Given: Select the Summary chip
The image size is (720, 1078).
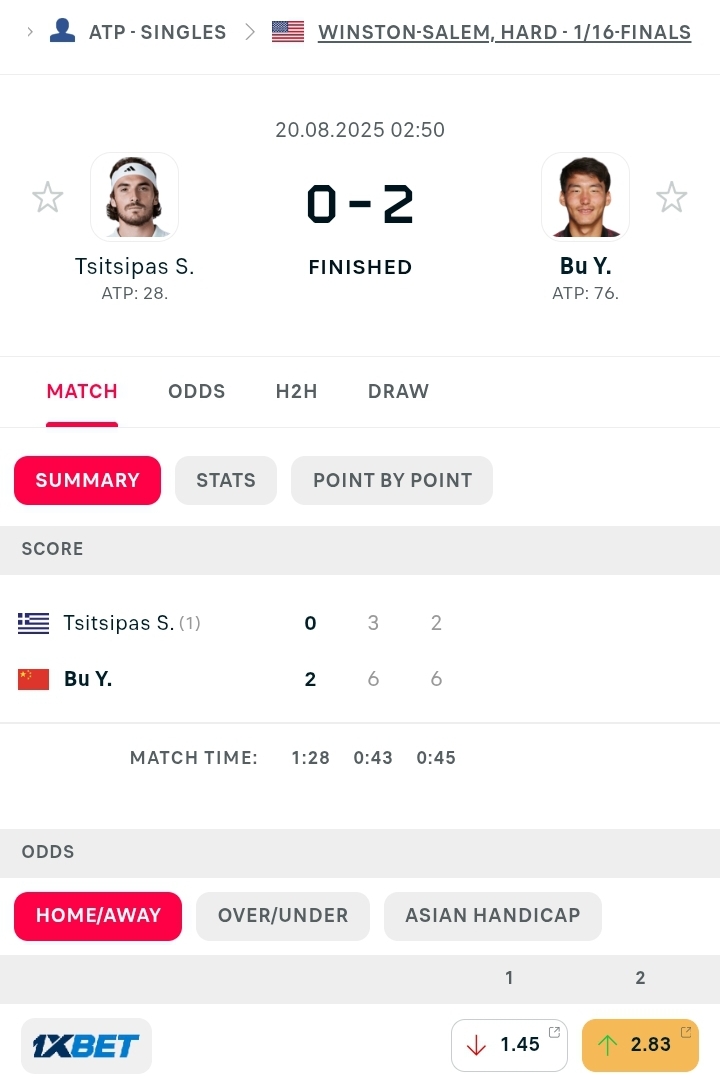Looking at the screenshot, I should point(88,480).
